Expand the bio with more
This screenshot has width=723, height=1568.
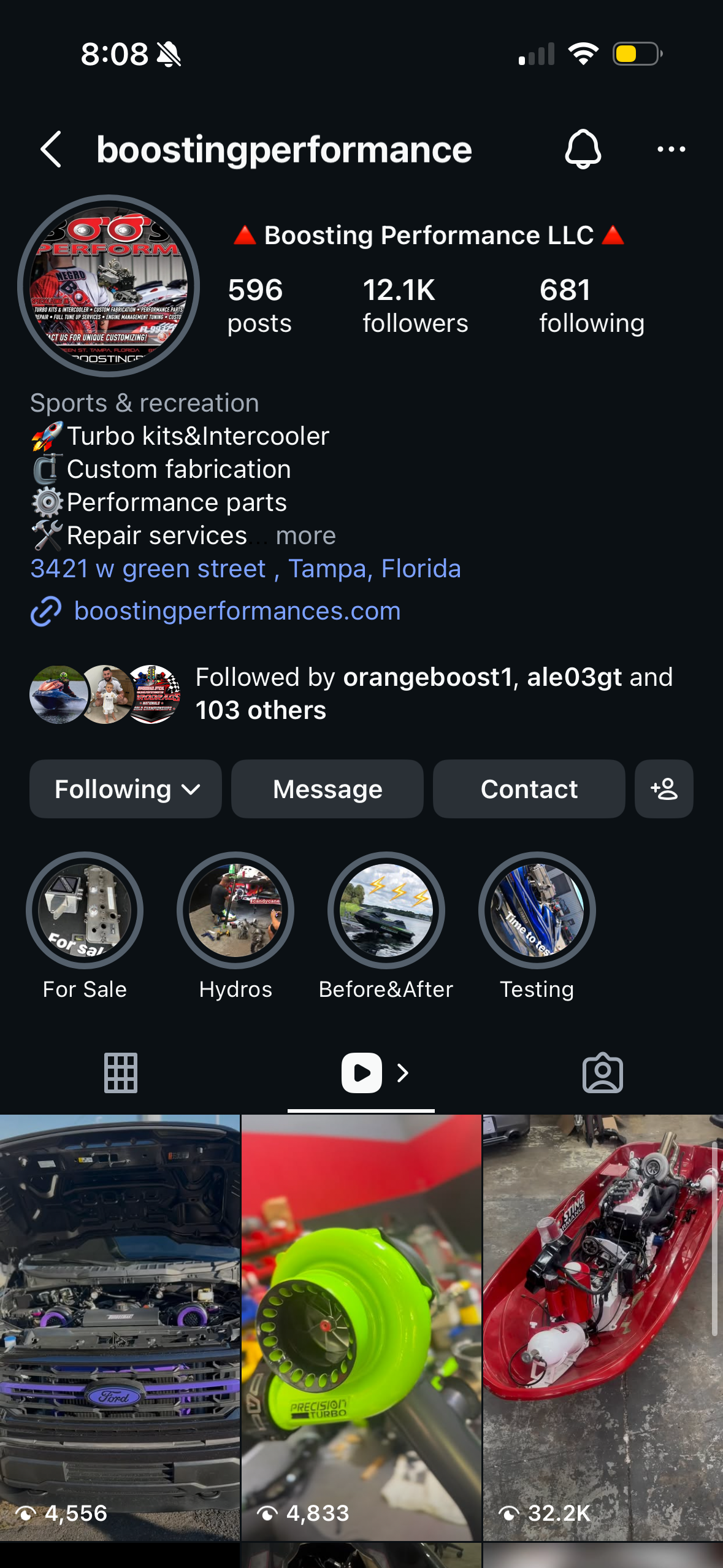(x=305, y=536)
